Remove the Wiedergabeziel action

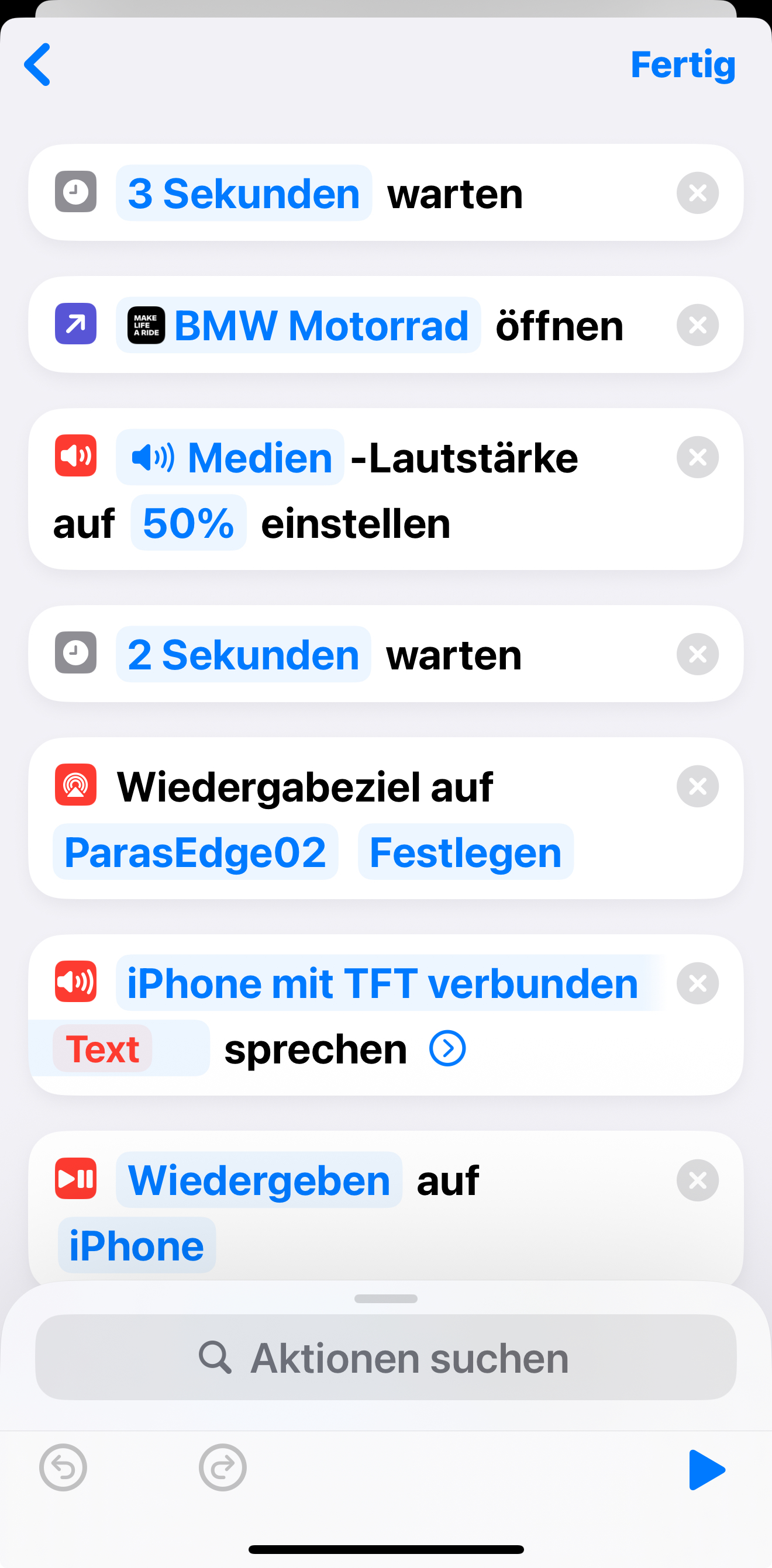click(x=697, y=787)
